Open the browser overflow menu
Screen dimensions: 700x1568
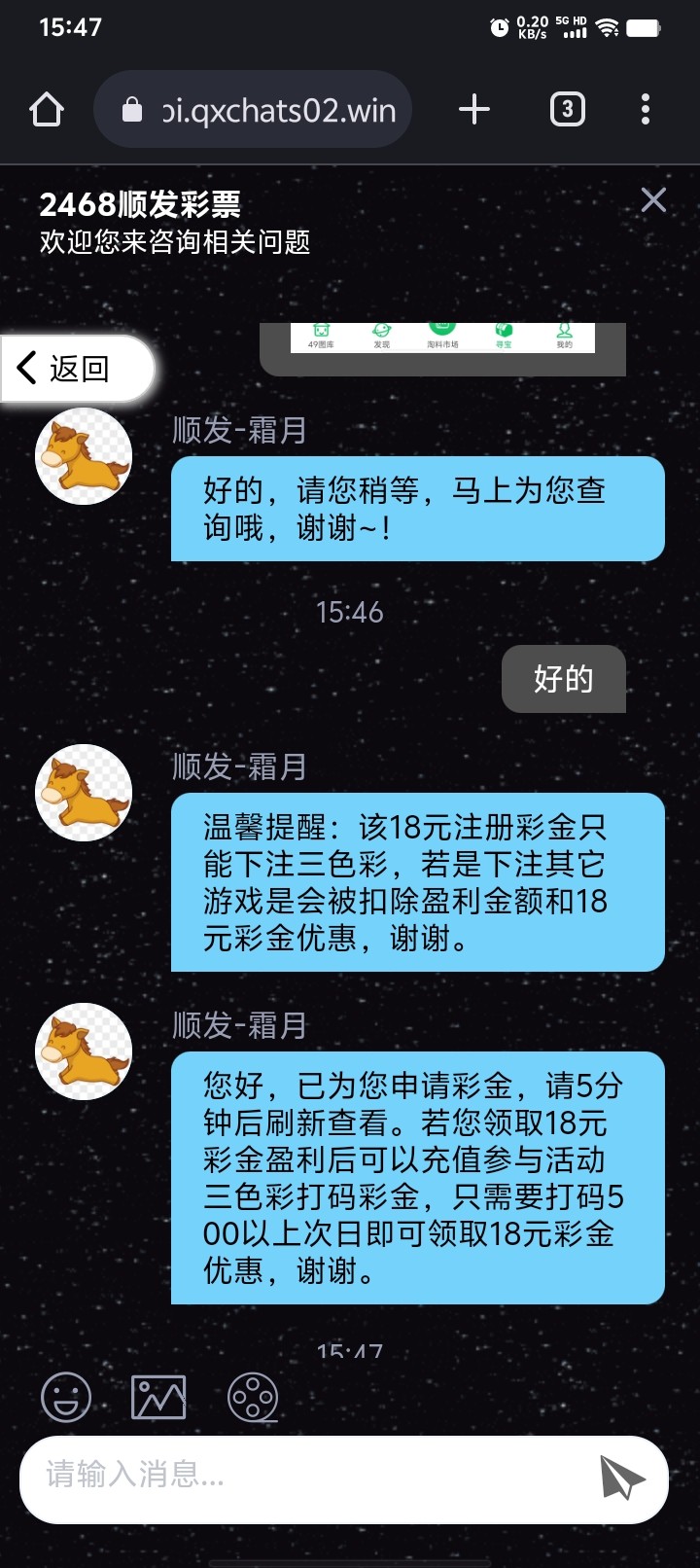pyautogui.click(x=646, y=109)
